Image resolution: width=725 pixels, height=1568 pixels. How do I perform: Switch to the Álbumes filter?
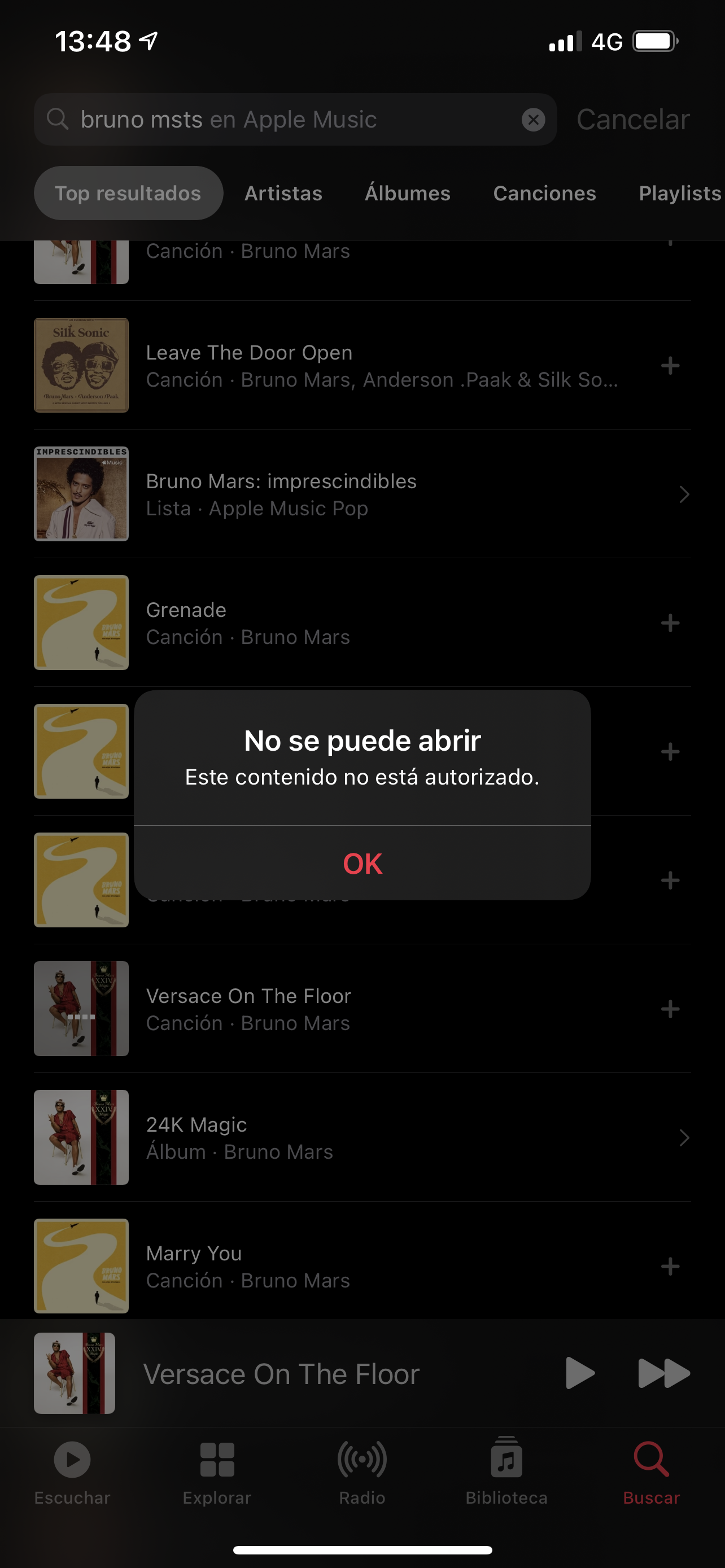[407, 194]
